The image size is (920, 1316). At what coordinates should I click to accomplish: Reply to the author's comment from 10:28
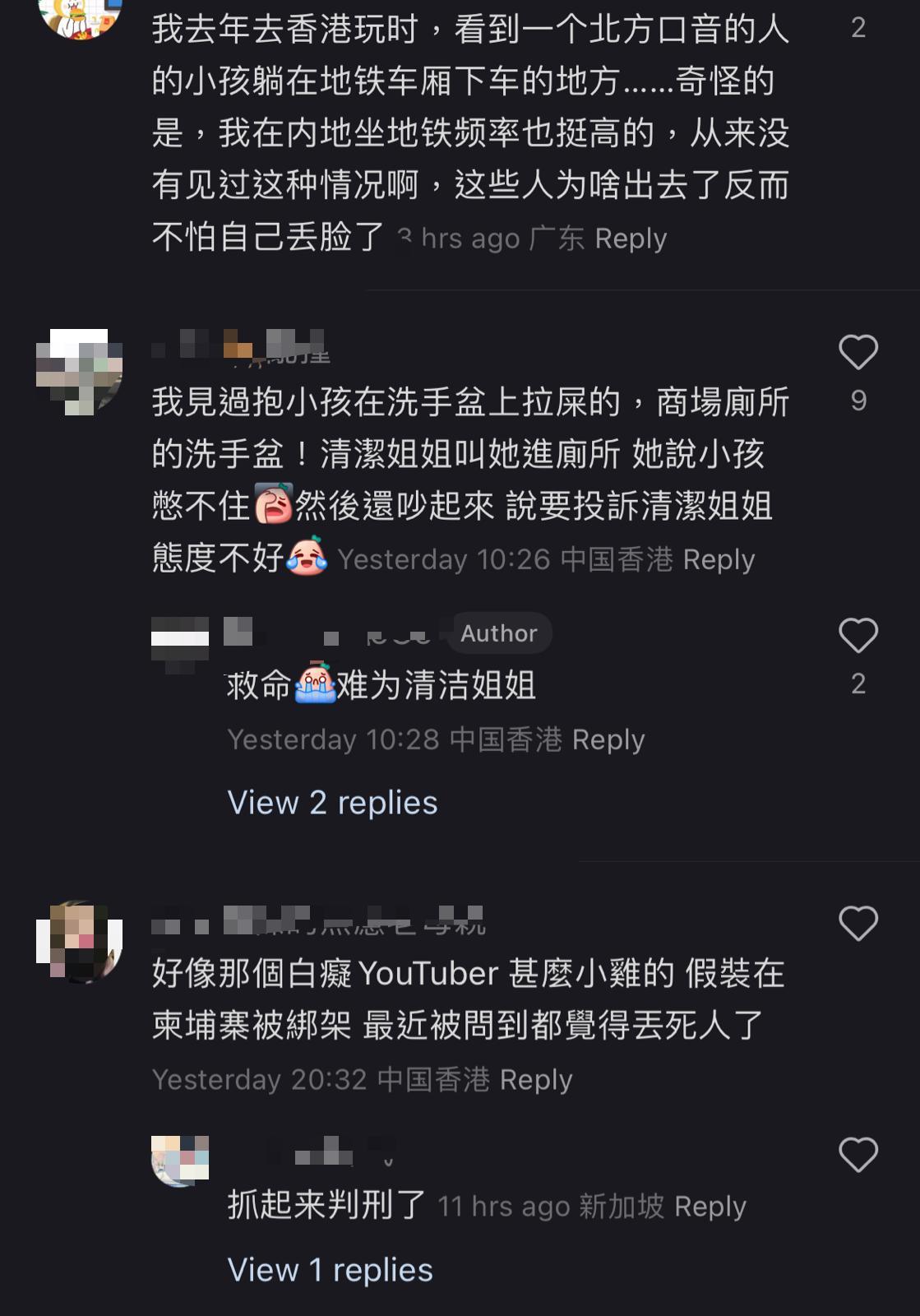608,740
